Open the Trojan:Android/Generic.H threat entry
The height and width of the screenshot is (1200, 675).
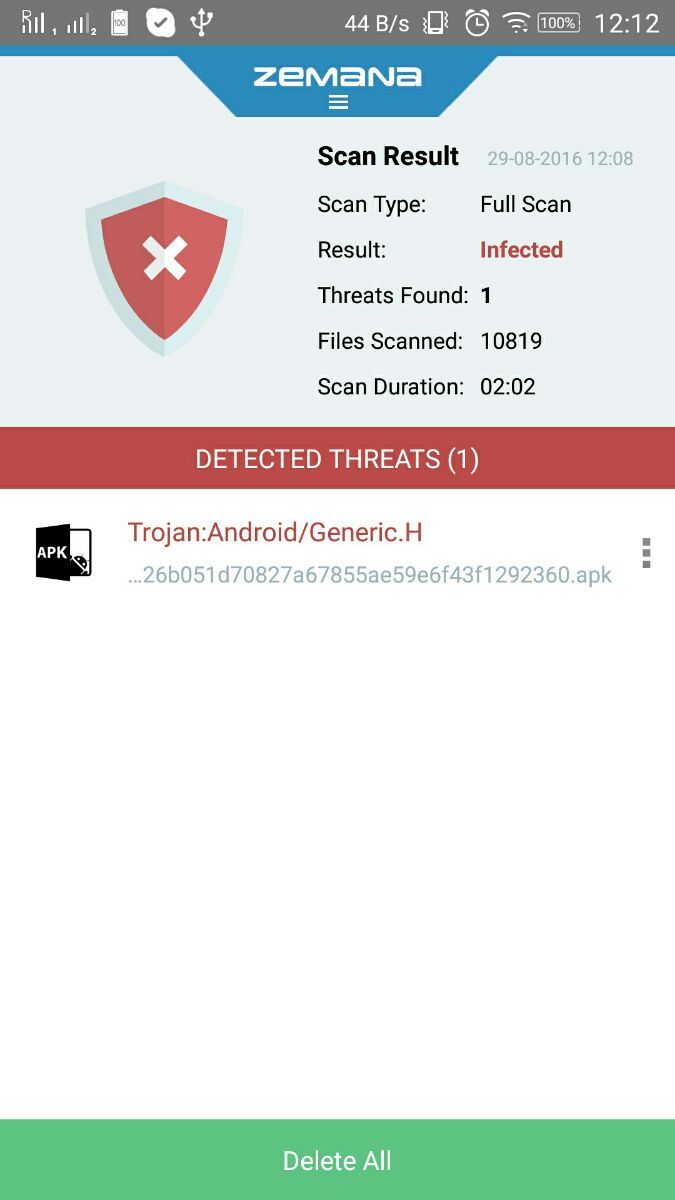pos(337,553)
